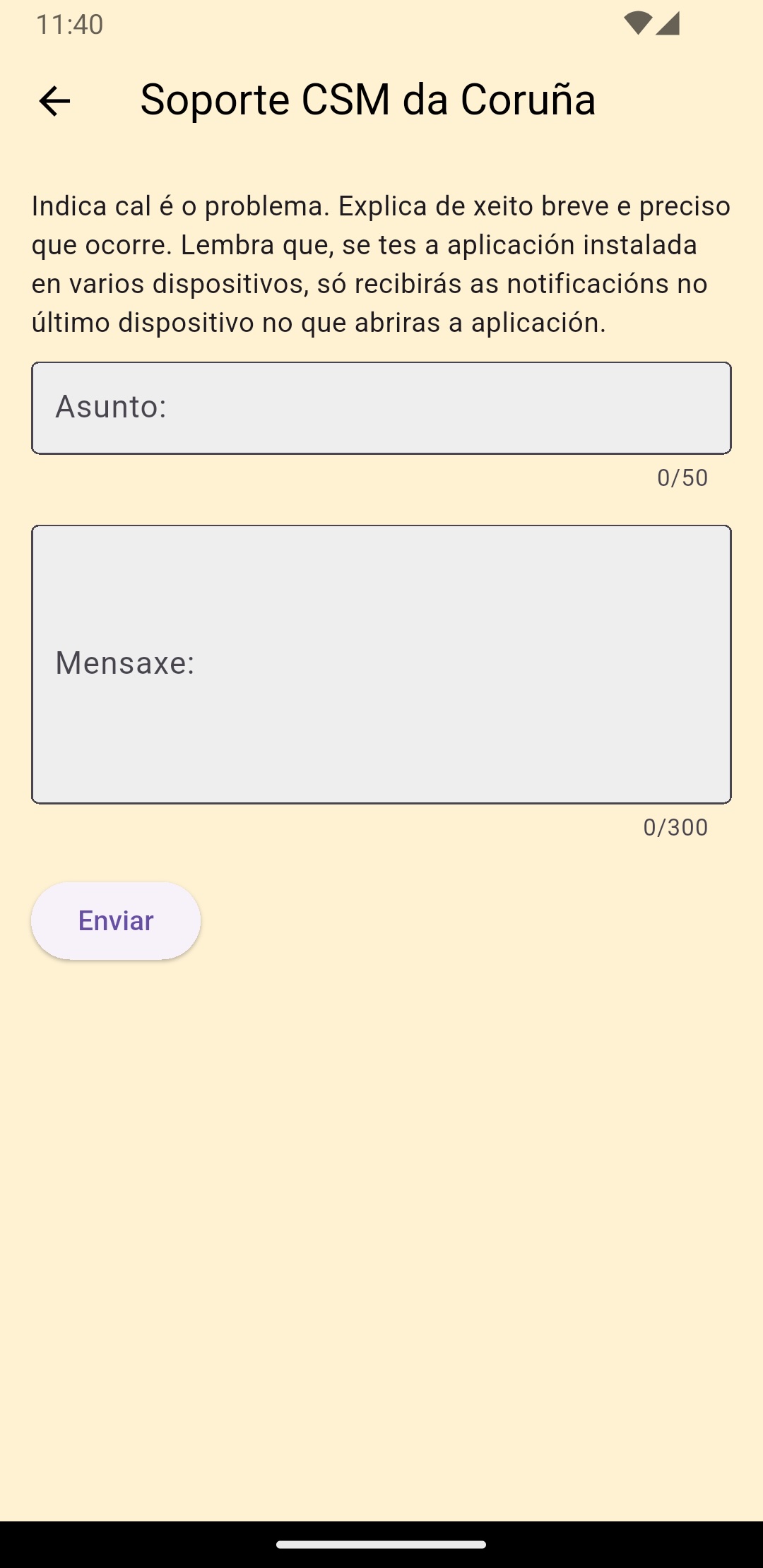Tap the navigation gesture bar
This screenshot has height=1568, width=763.
[x=381, y=1543]
